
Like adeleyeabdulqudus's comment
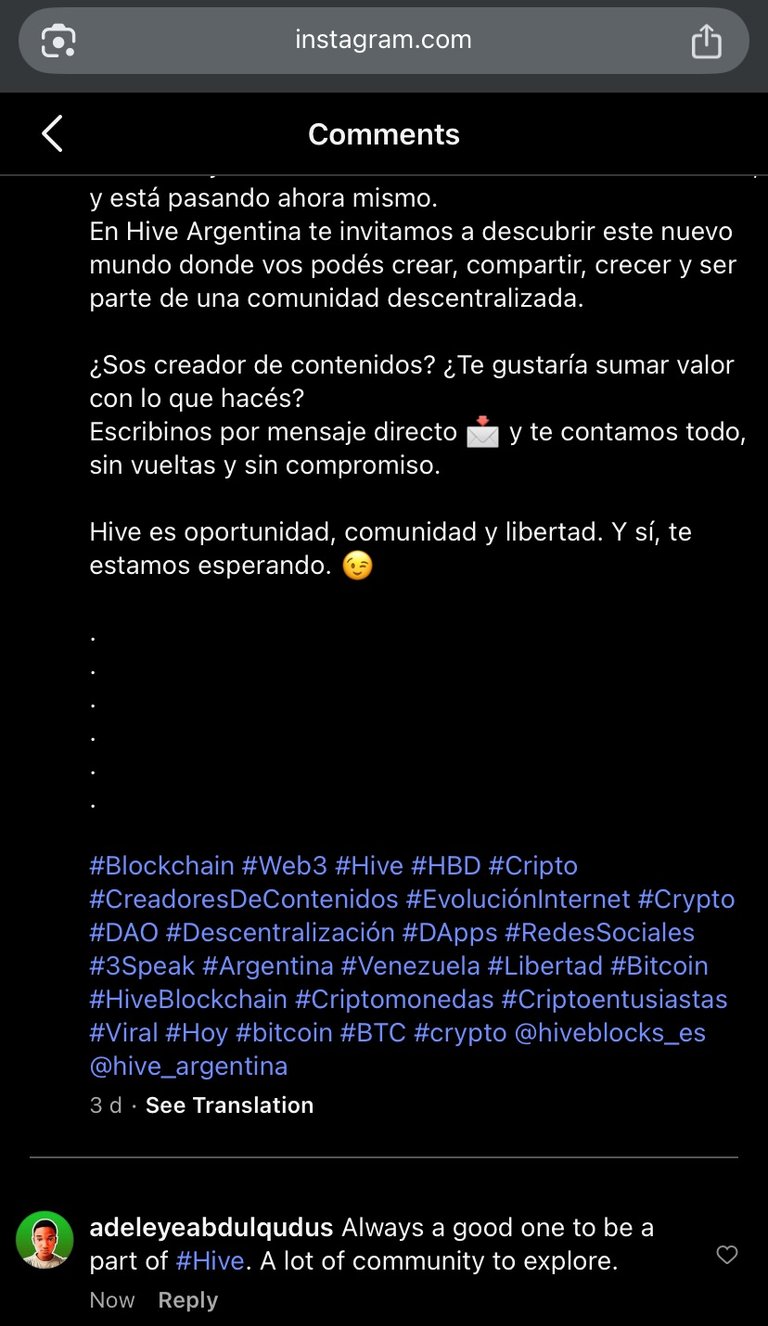point(727,1254)
